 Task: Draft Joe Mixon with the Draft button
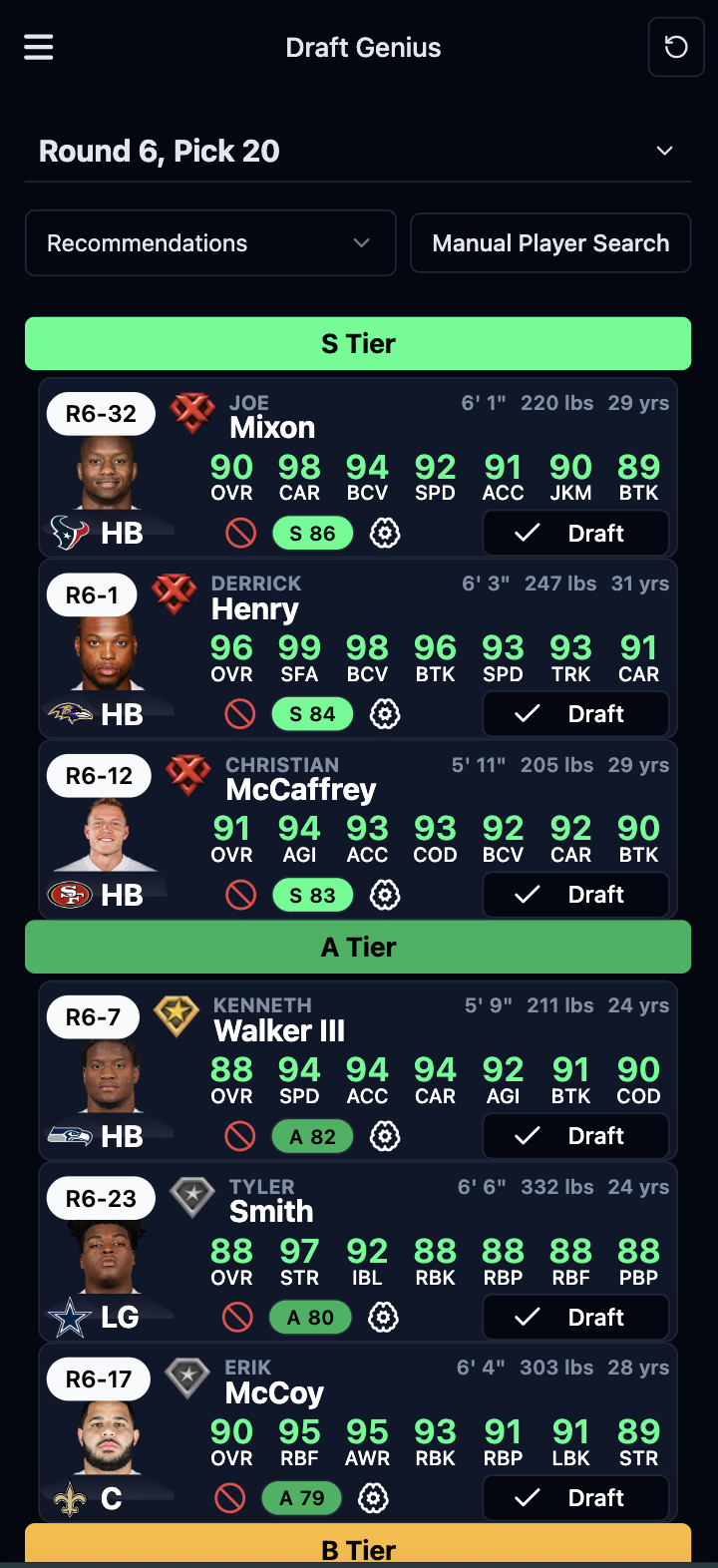click(575, 533)
